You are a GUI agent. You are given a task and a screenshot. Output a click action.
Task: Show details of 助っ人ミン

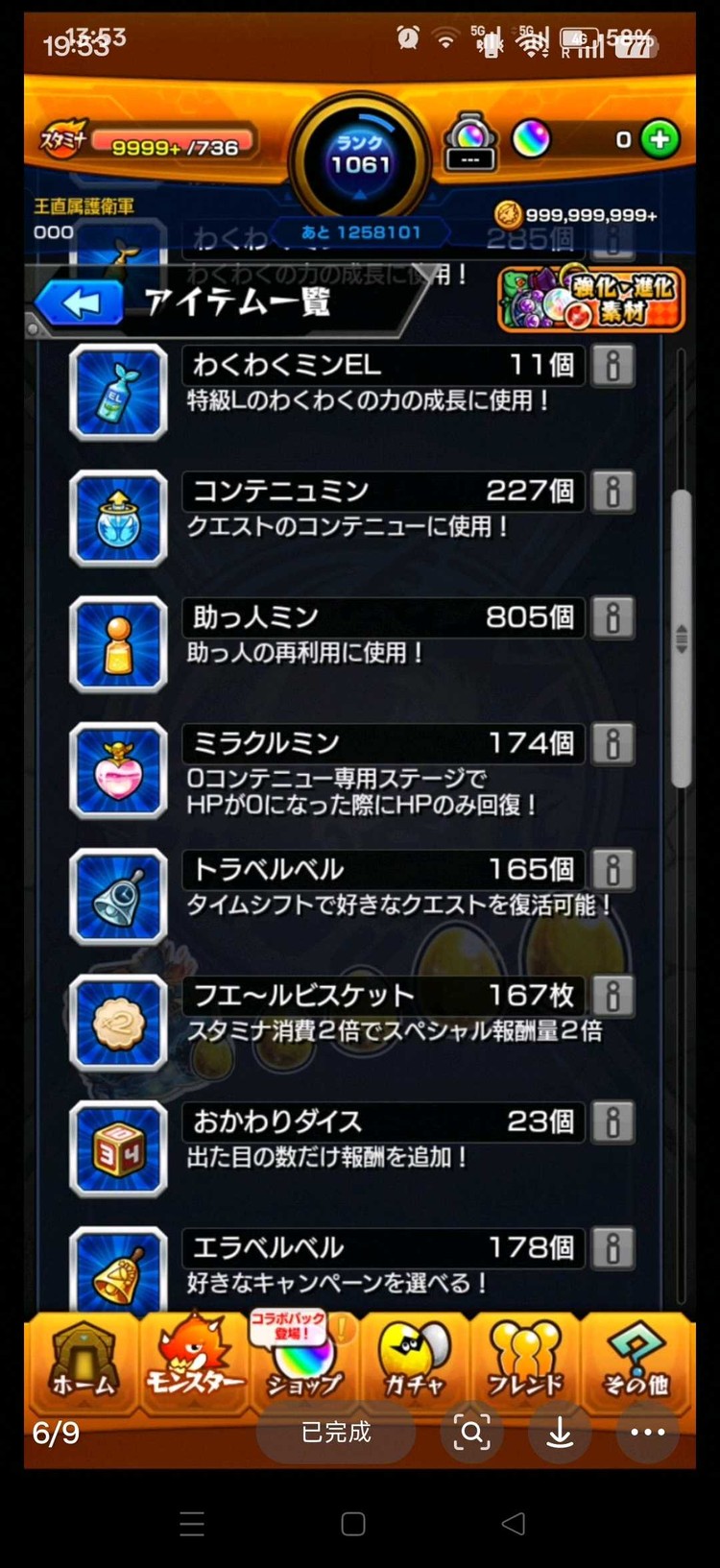point(612,617)
